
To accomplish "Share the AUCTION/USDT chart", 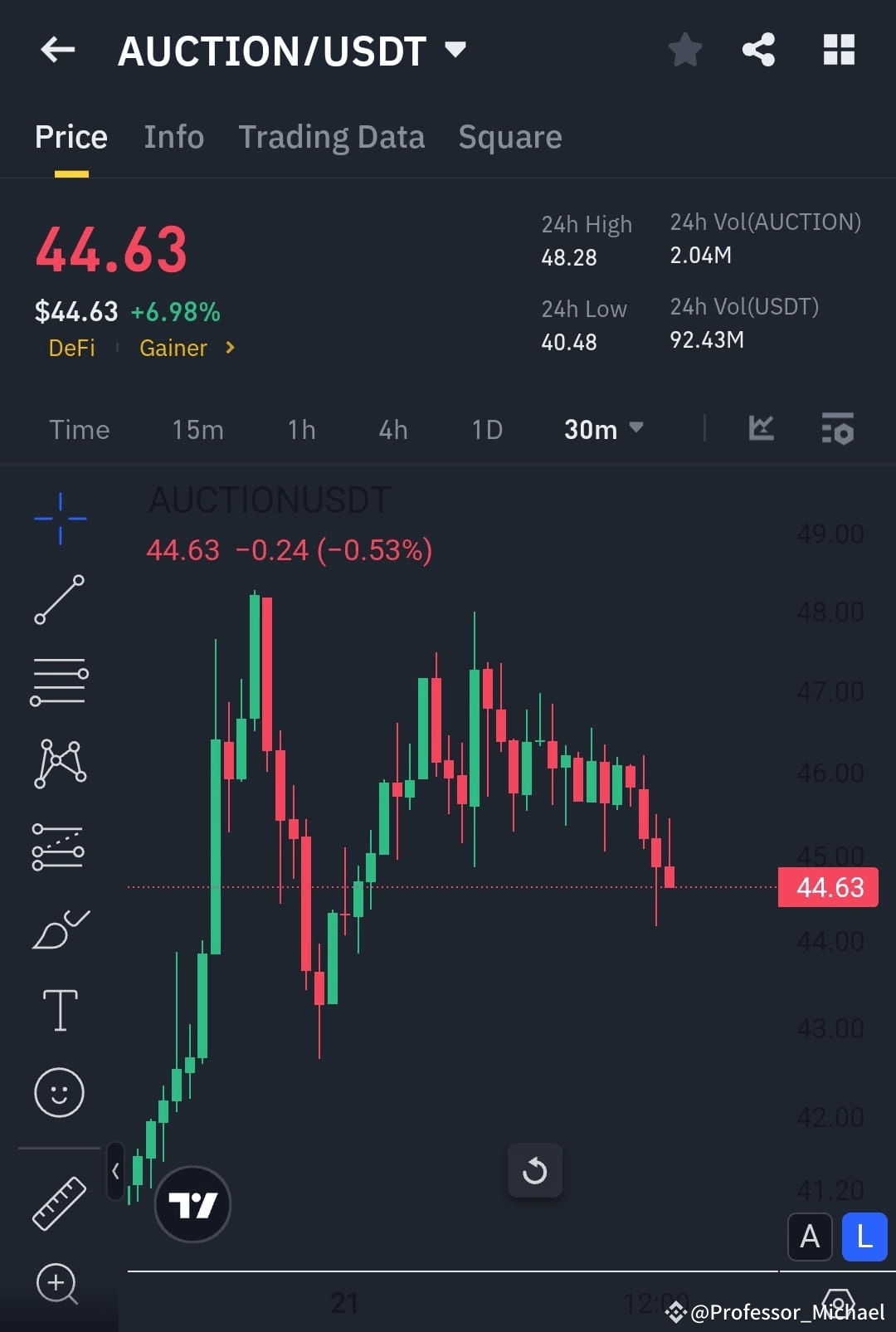I will [757, 49].
